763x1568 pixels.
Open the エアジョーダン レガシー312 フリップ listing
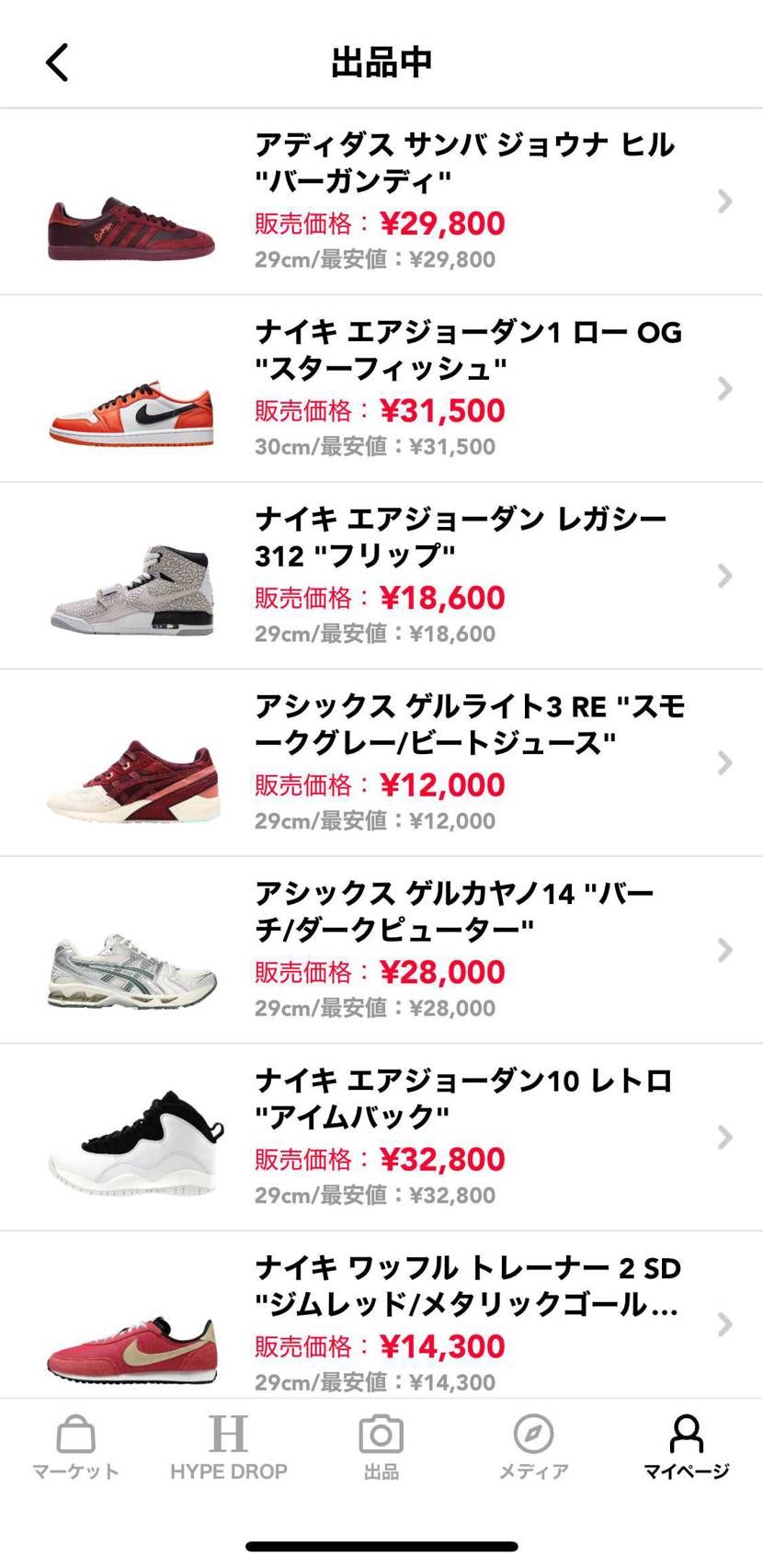tap(381, 576)
